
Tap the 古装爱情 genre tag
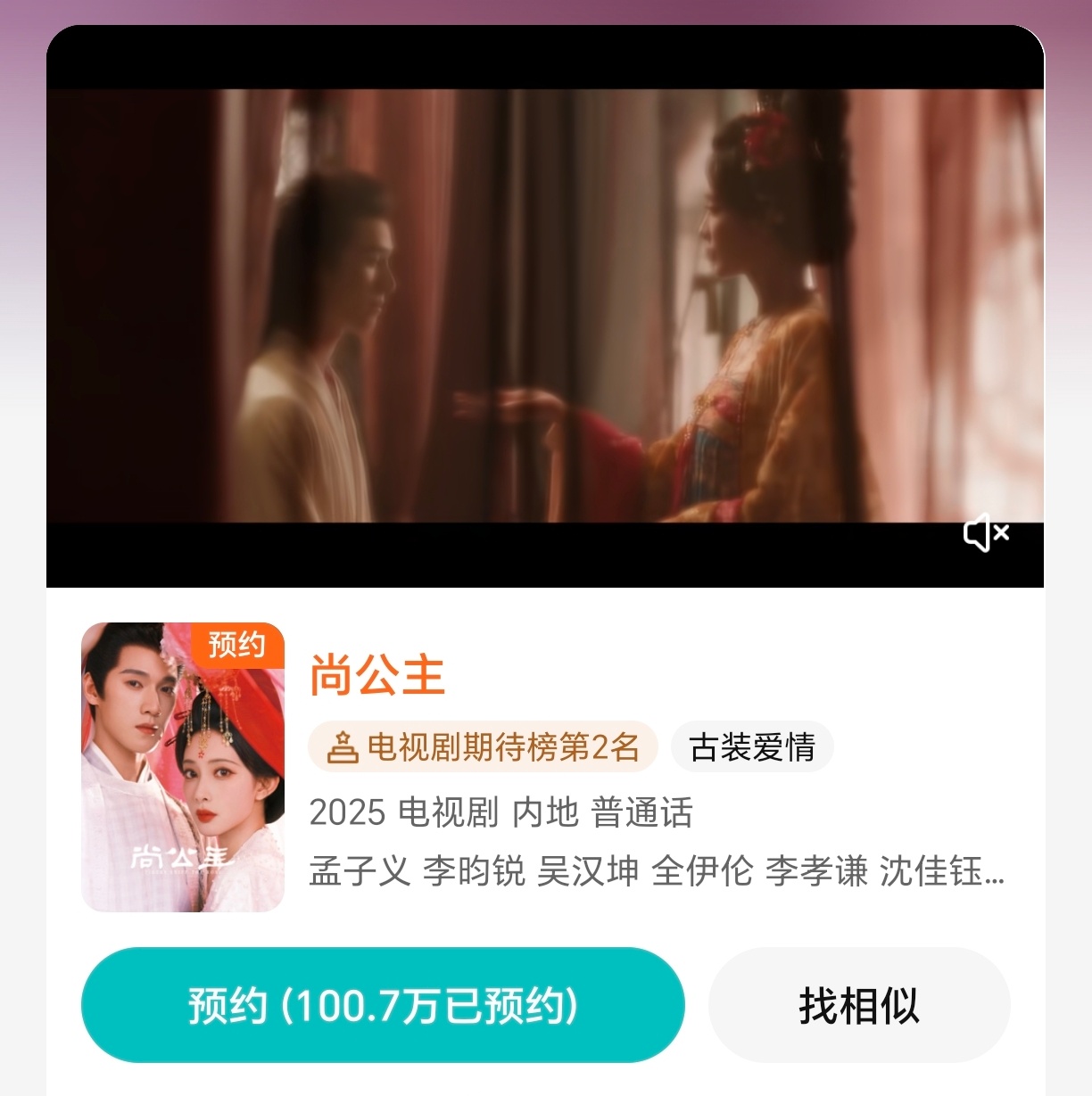[x=752, y=749]
